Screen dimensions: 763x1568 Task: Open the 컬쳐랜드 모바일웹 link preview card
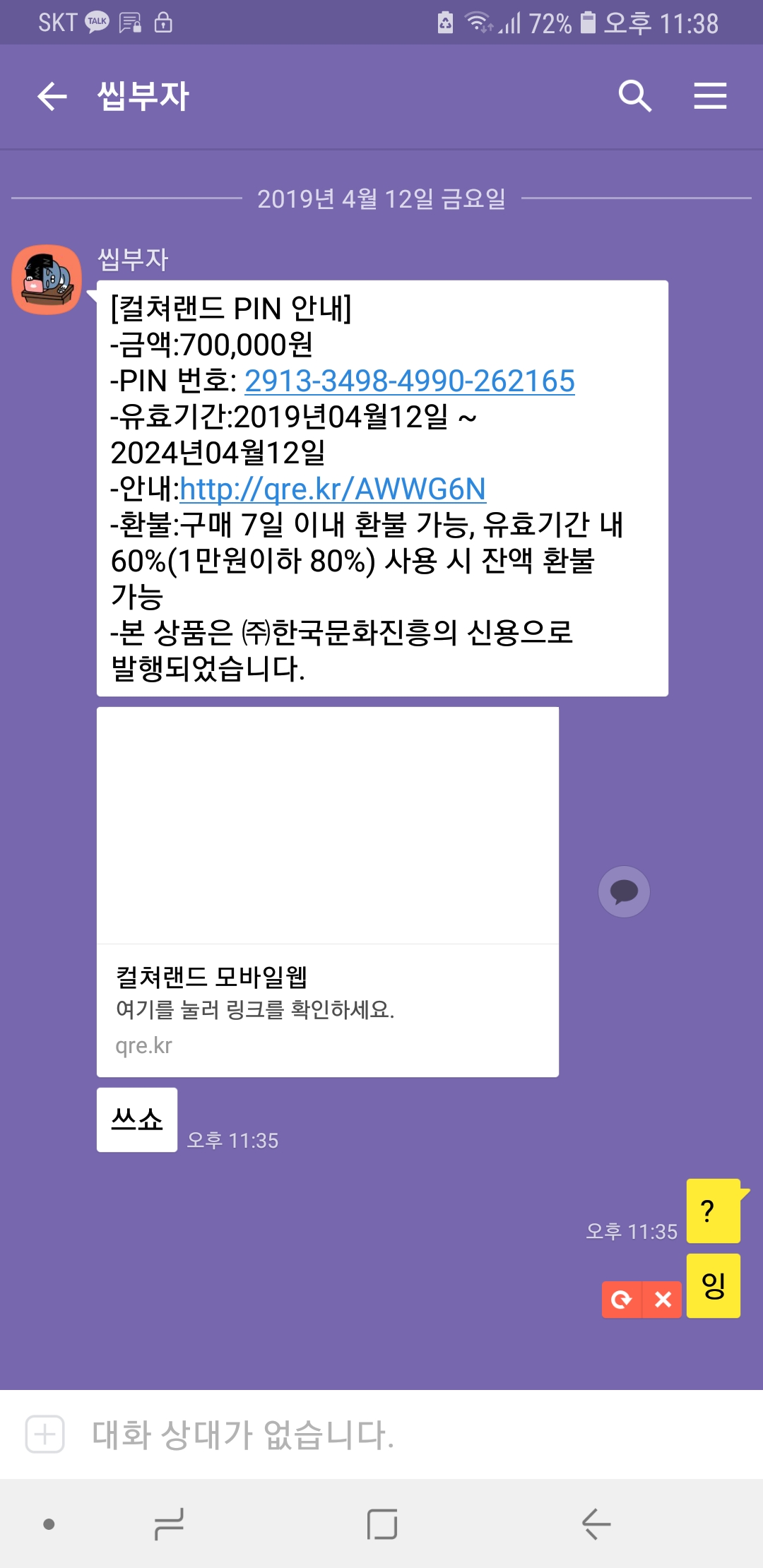coord(328,891)
